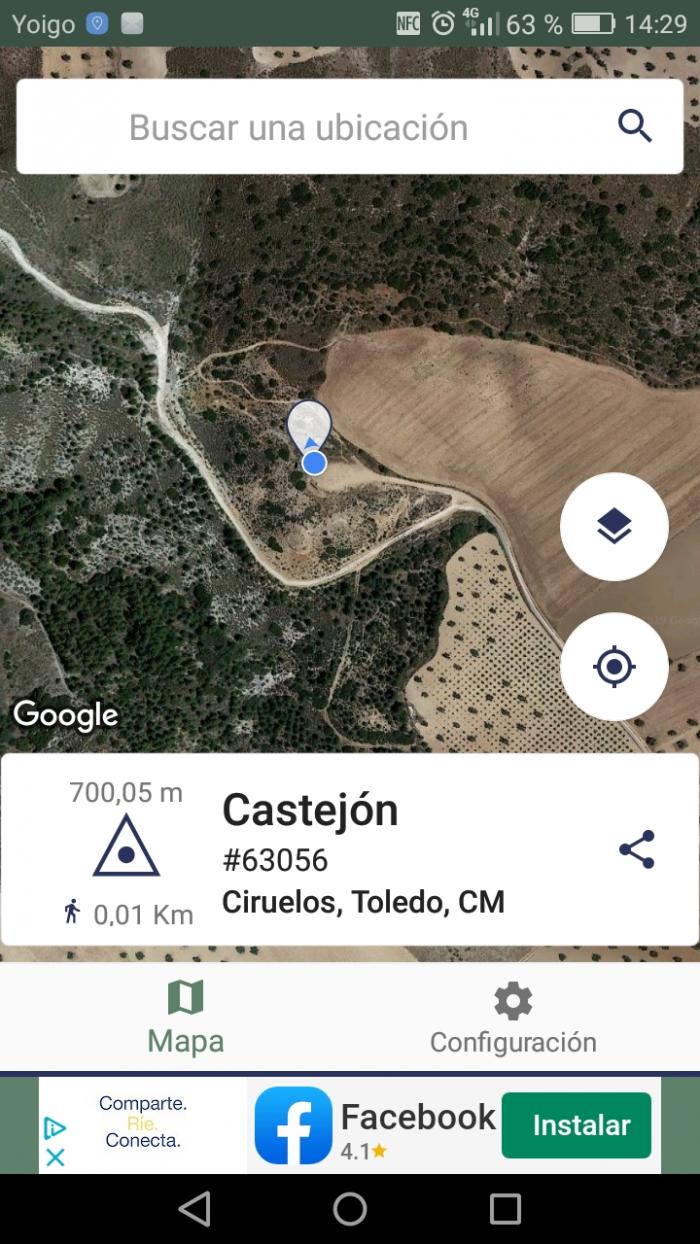Center map on my location

614,666
